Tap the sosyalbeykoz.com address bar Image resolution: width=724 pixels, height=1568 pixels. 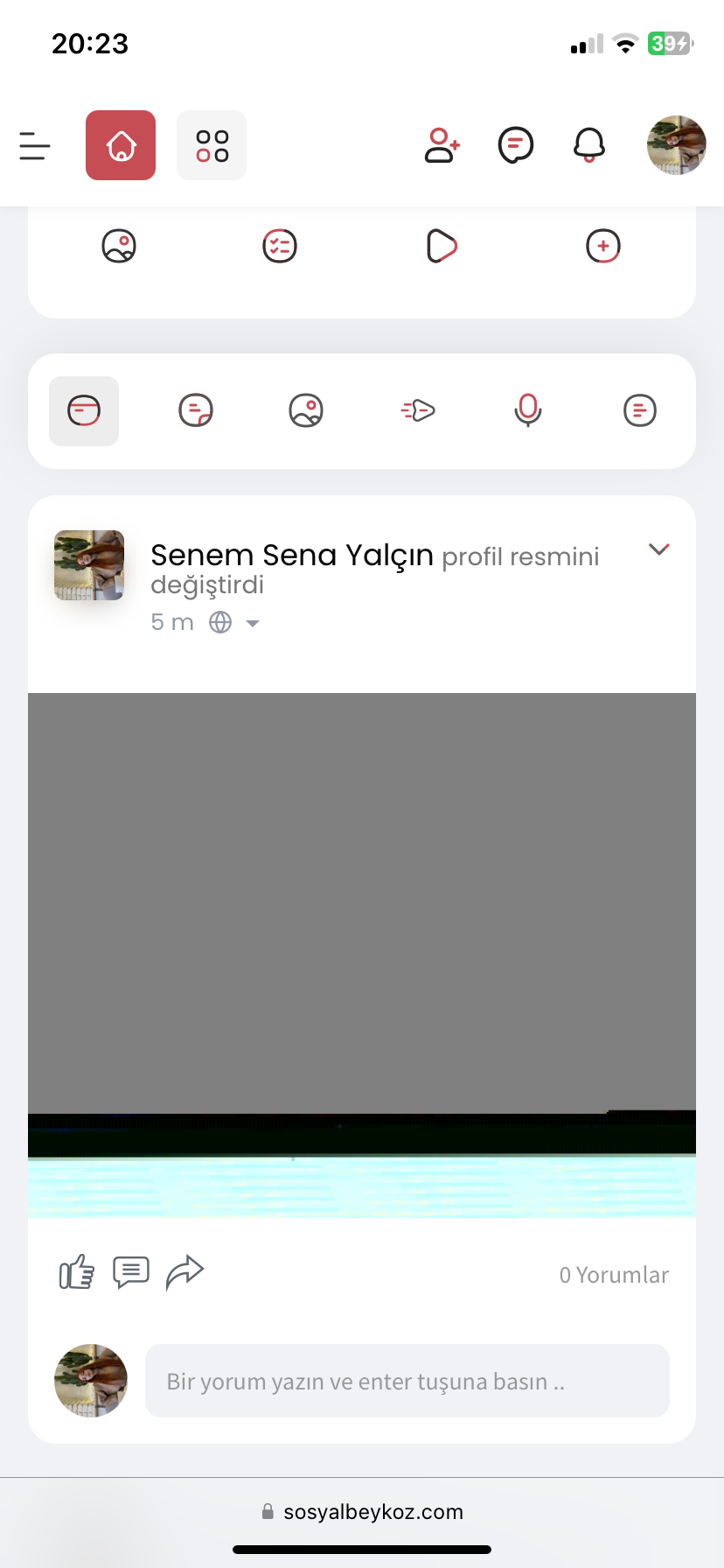pos(362,1511)
